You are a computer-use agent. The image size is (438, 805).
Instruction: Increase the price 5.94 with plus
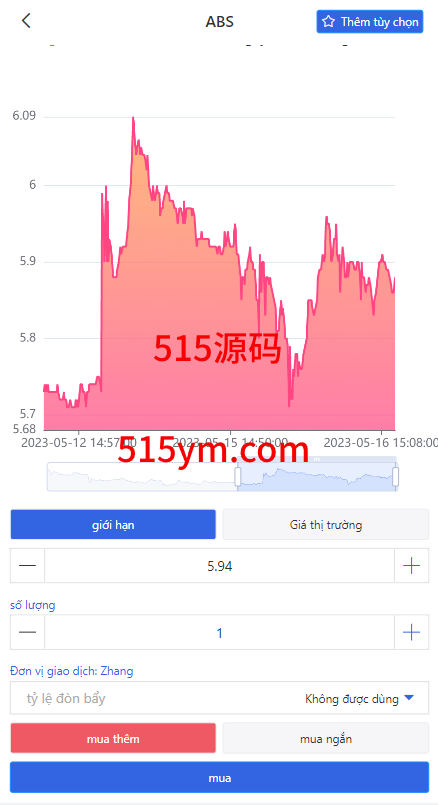411,566
